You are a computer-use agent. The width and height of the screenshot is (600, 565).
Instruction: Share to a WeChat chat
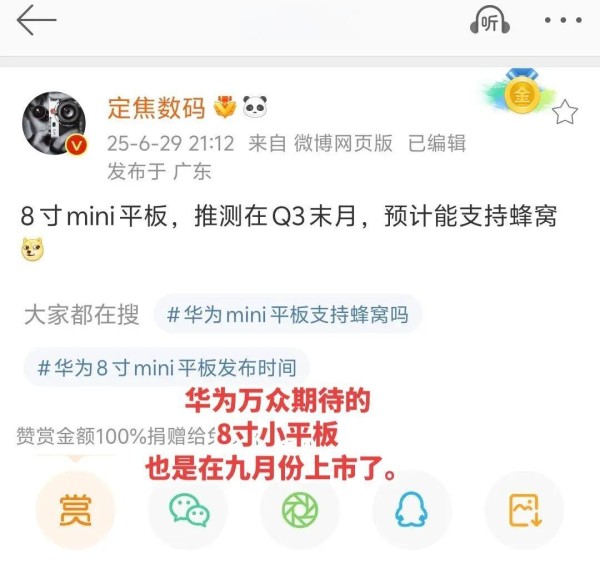pos(188,510)
